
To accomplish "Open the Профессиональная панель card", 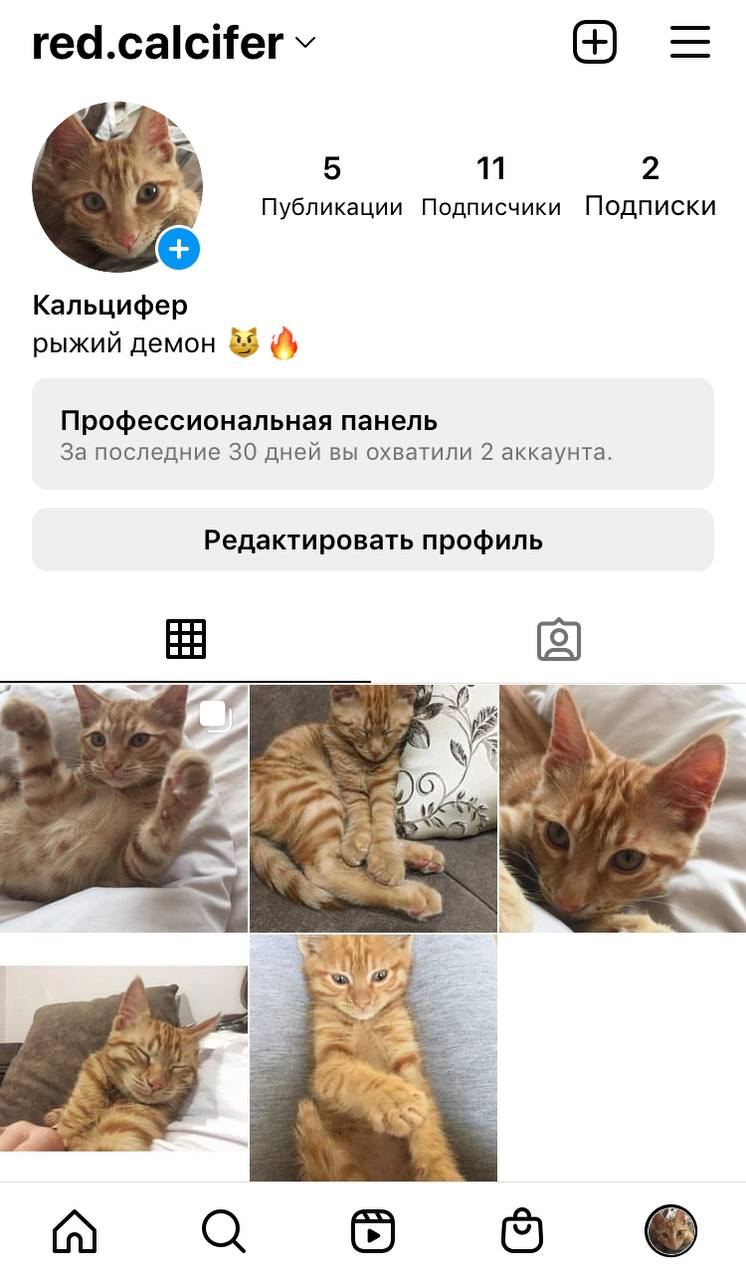I will [372, 434].
